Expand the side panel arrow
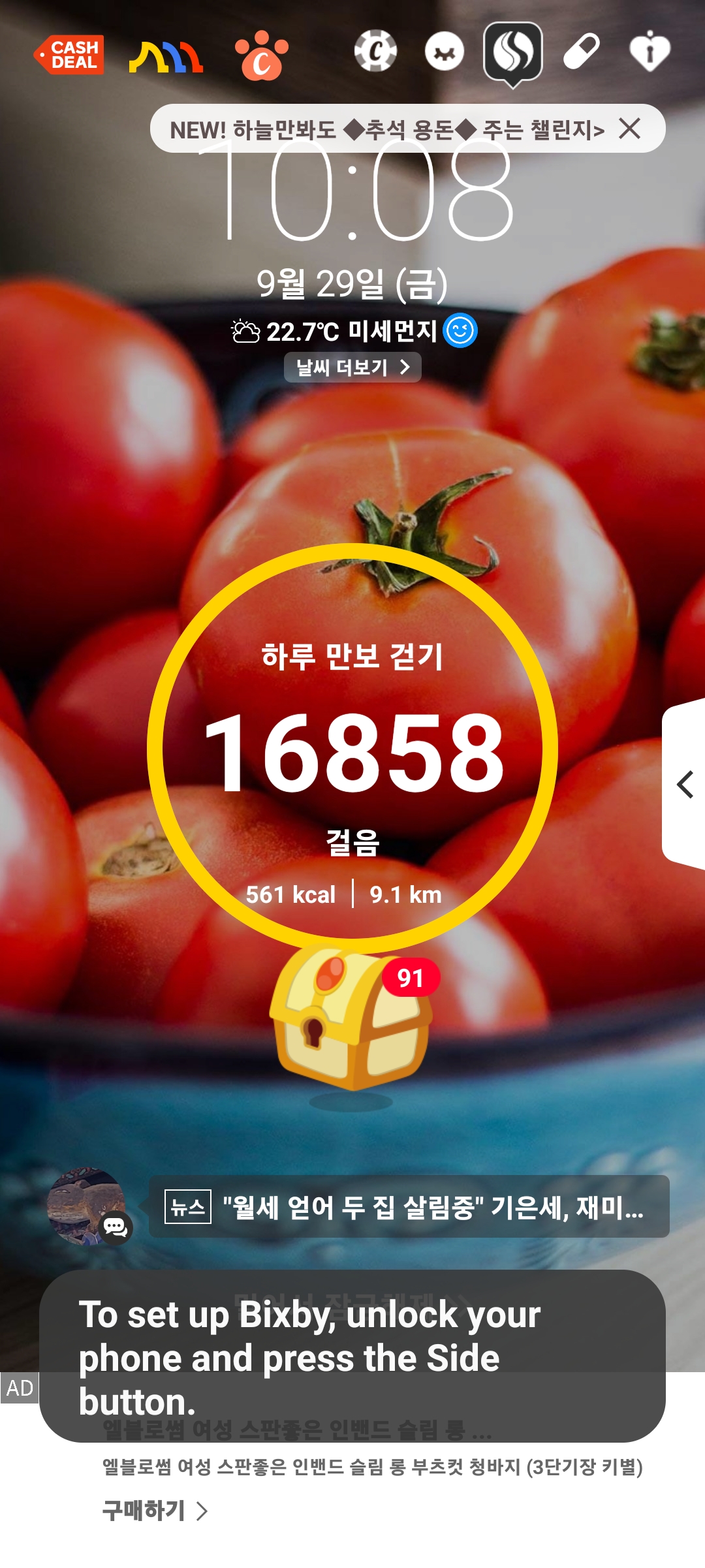Image resolution: width=705 pixels, height=1568 pixels. click(x=685, y=784)
